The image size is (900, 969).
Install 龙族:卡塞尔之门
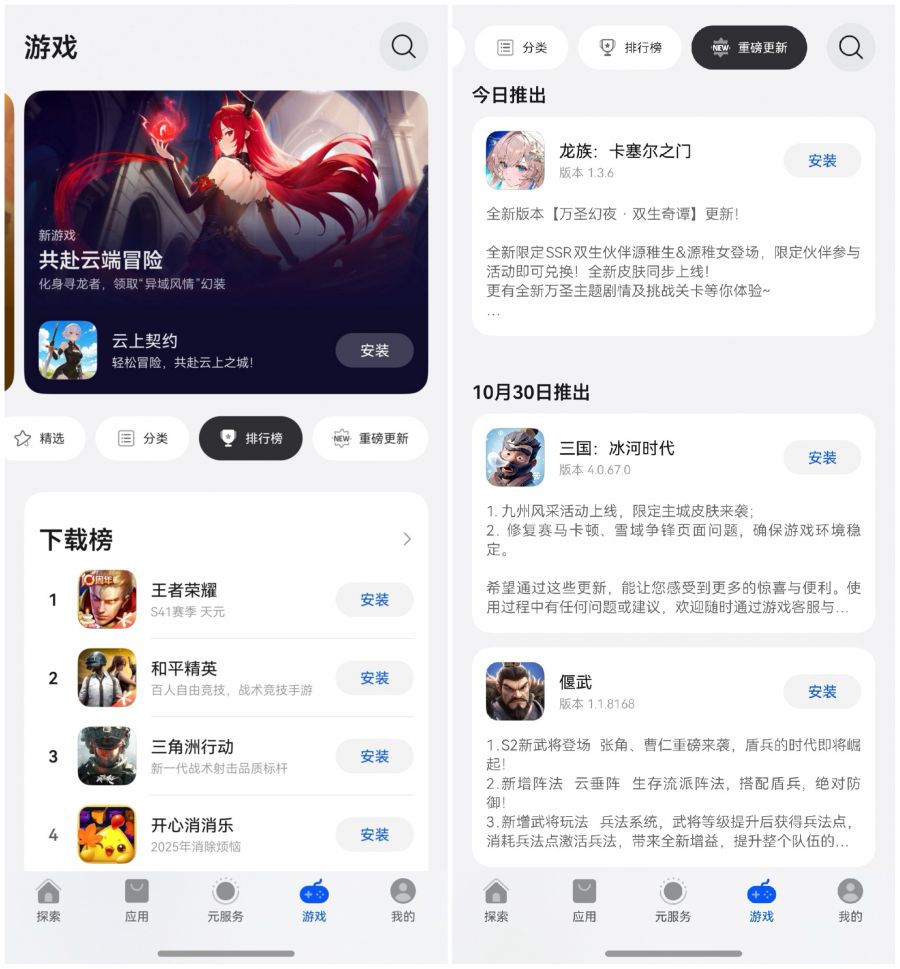tap(821, 161)
